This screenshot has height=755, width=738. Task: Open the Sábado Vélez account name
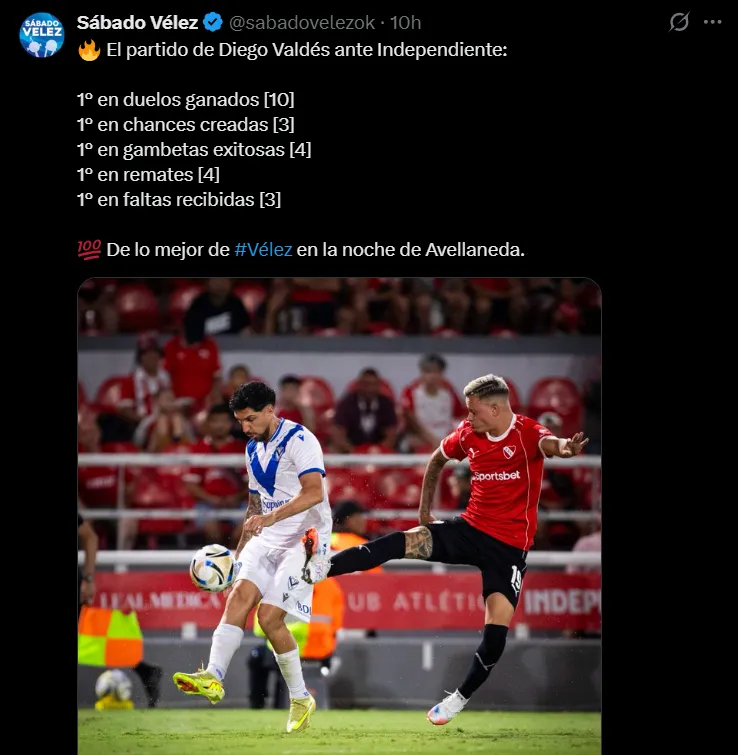click(137, 22)
